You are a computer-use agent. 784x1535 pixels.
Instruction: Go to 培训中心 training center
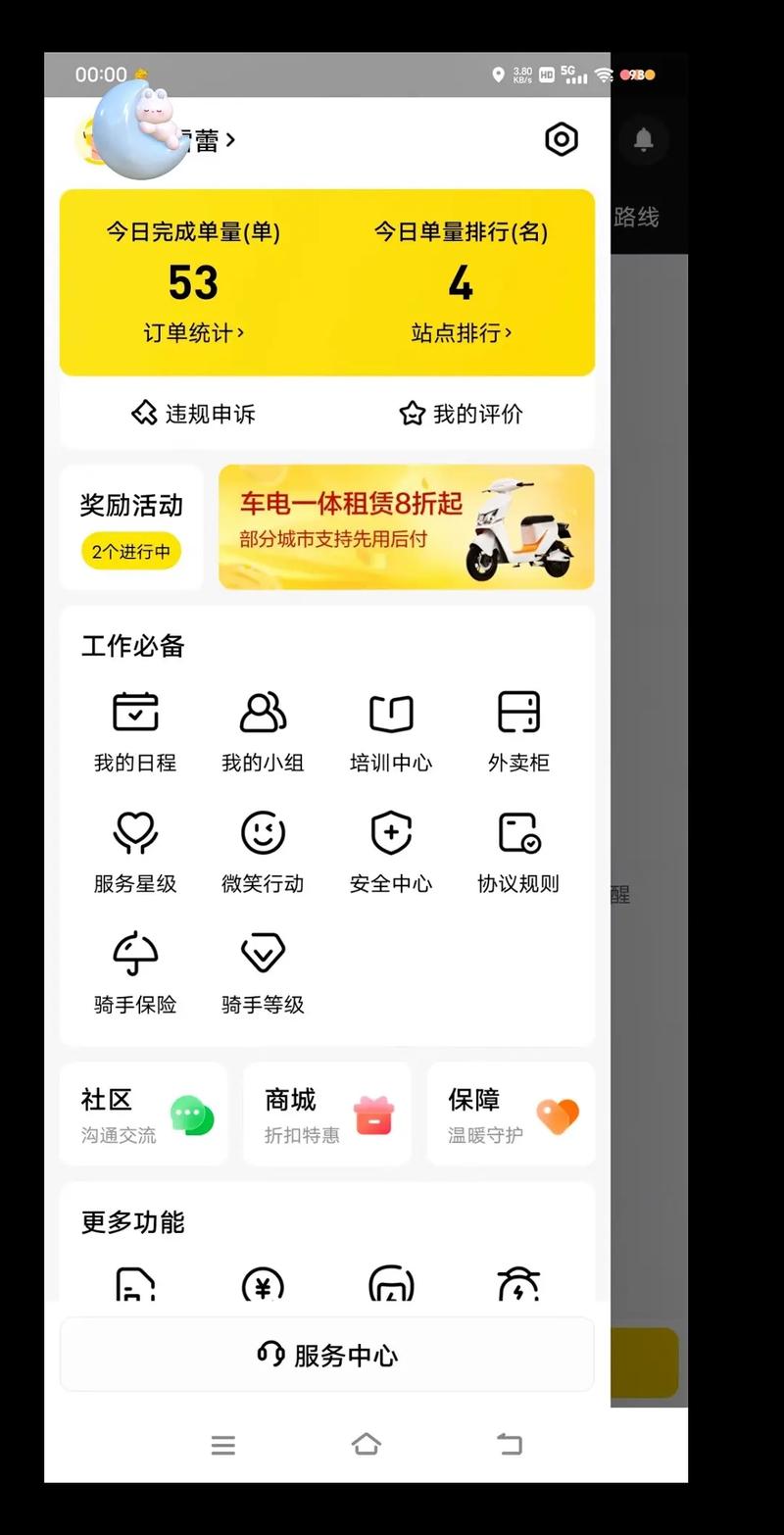click(x=391, y=731)
